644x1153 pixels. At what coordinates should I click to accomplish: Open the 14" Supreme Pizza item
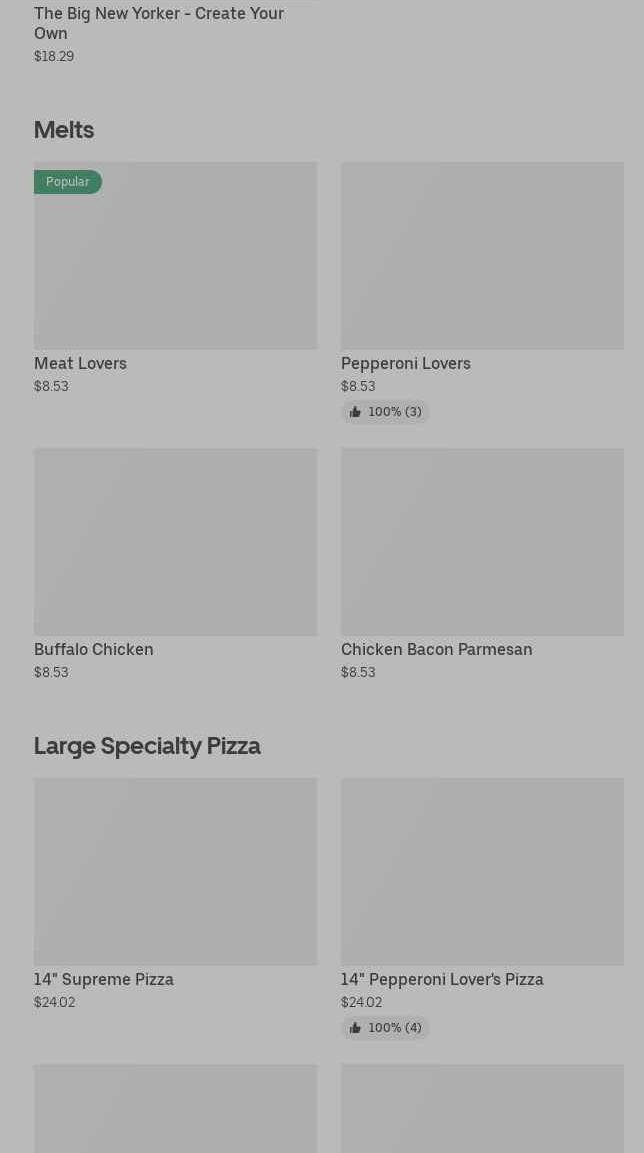click(175, 873)
